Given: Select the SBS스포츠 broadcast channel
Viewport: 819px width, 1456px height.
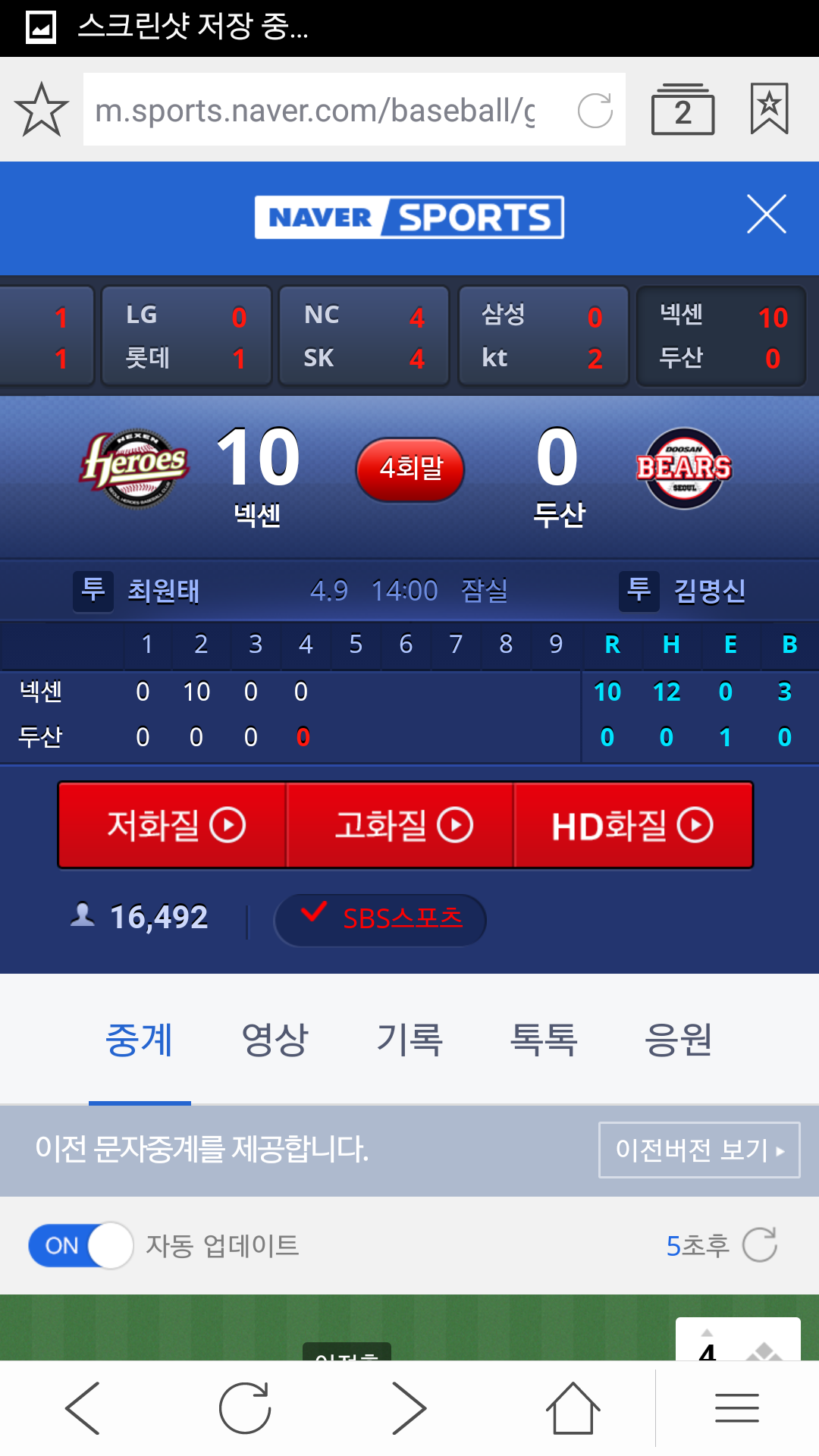Looking at the screenshot, I should pyautogui.click(x=381, y=919).
